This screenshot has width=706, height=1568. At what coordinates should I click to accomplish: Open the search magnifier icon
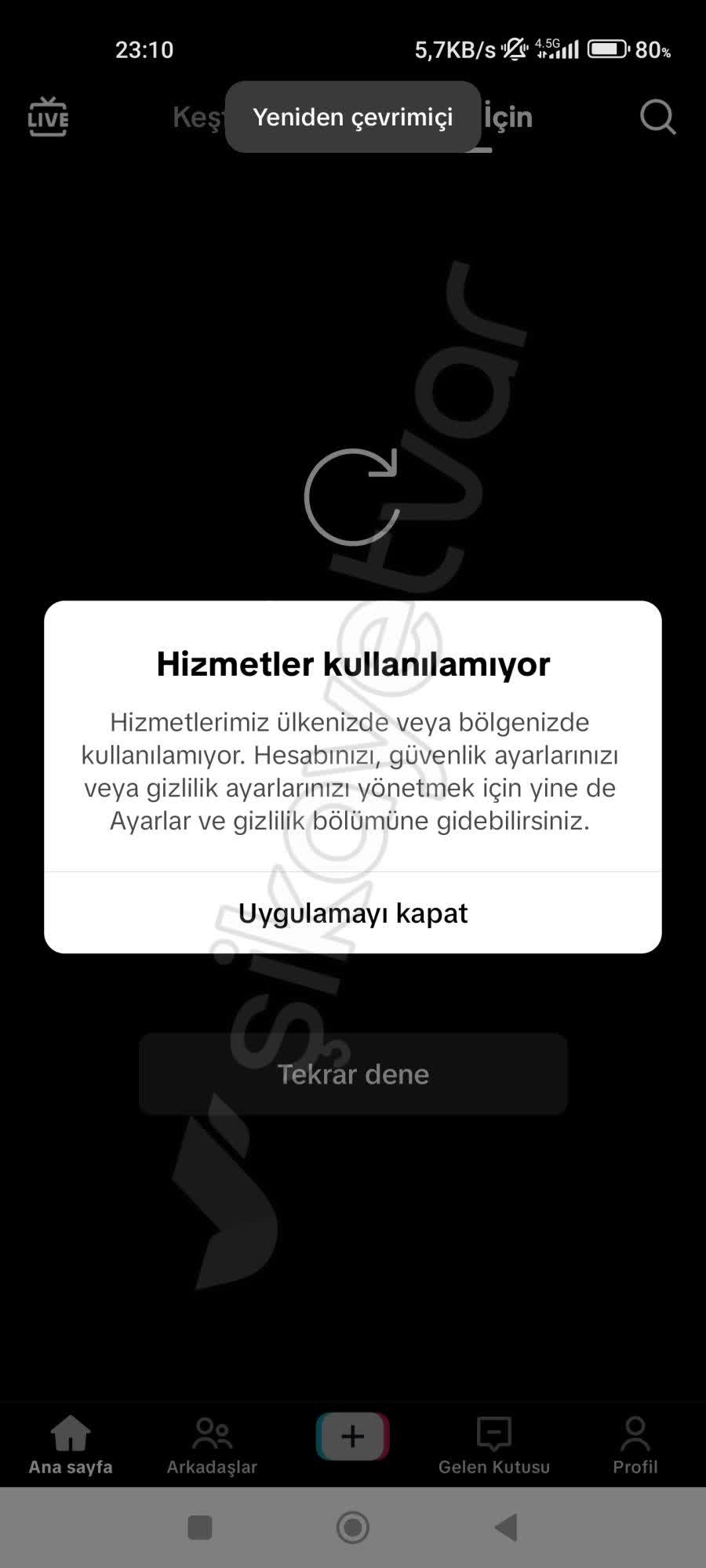click(x=657, y=118)
